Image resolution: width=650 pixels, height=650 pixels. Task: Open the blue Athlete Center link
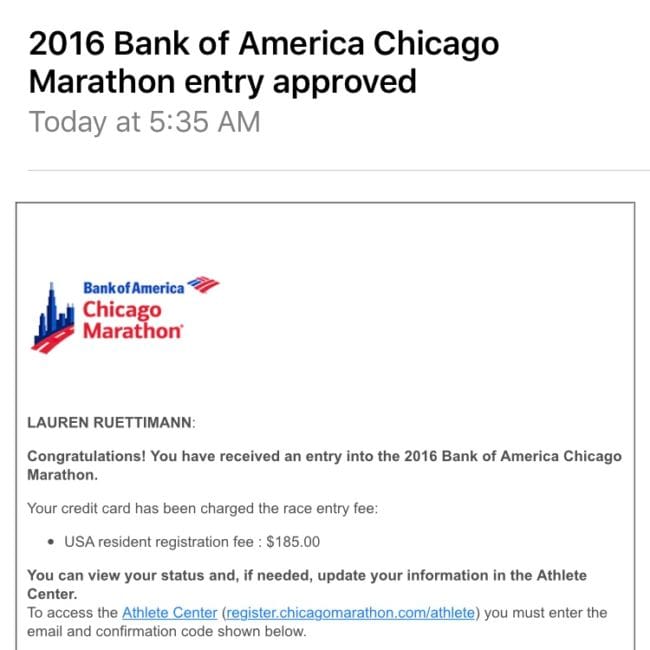click(170, 612)
